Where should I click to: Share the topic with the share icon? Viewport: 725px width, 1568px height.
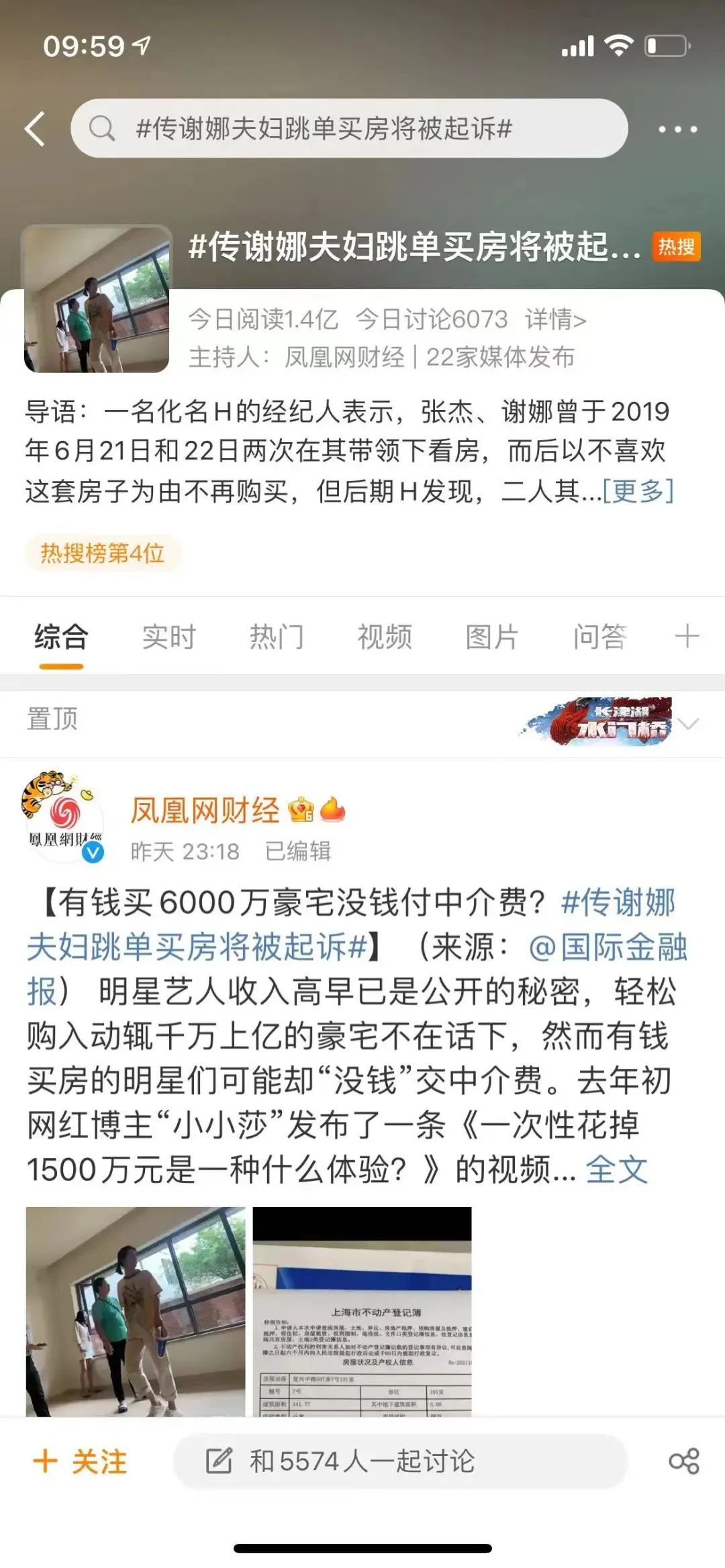click(683, 1461)
